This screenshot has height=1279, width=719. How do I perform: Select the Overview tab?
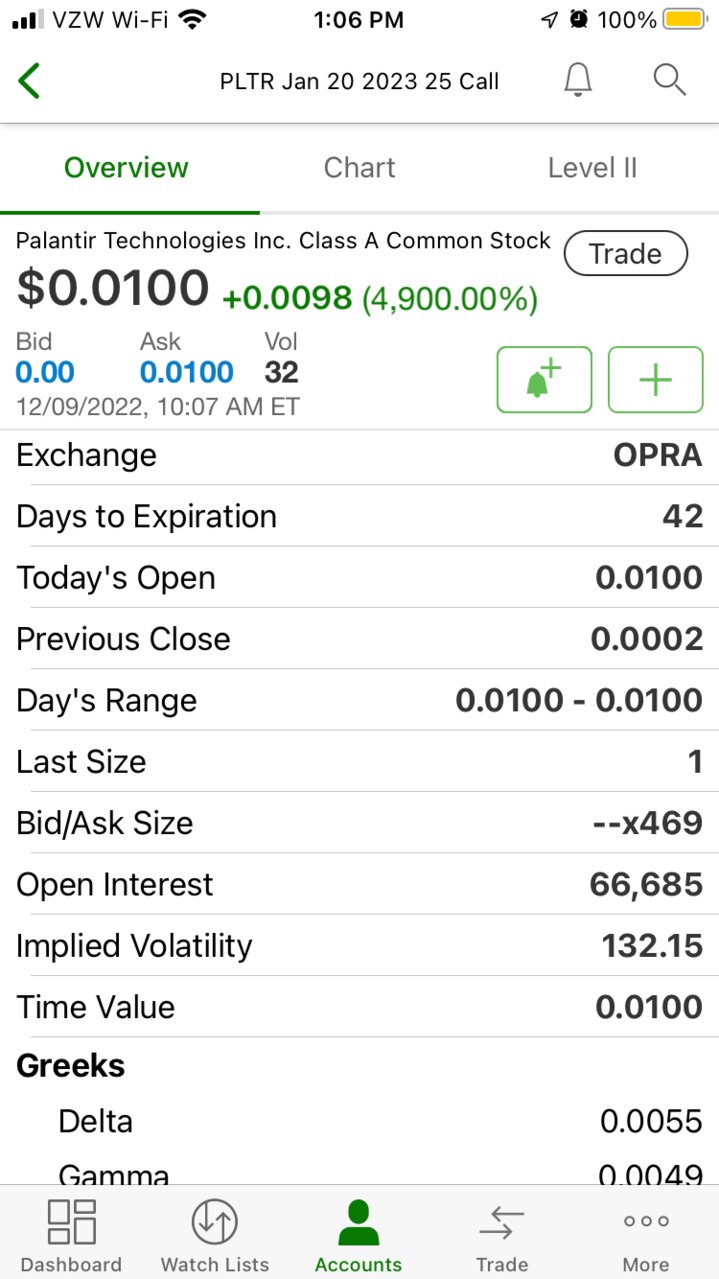[x=126, y=168]
